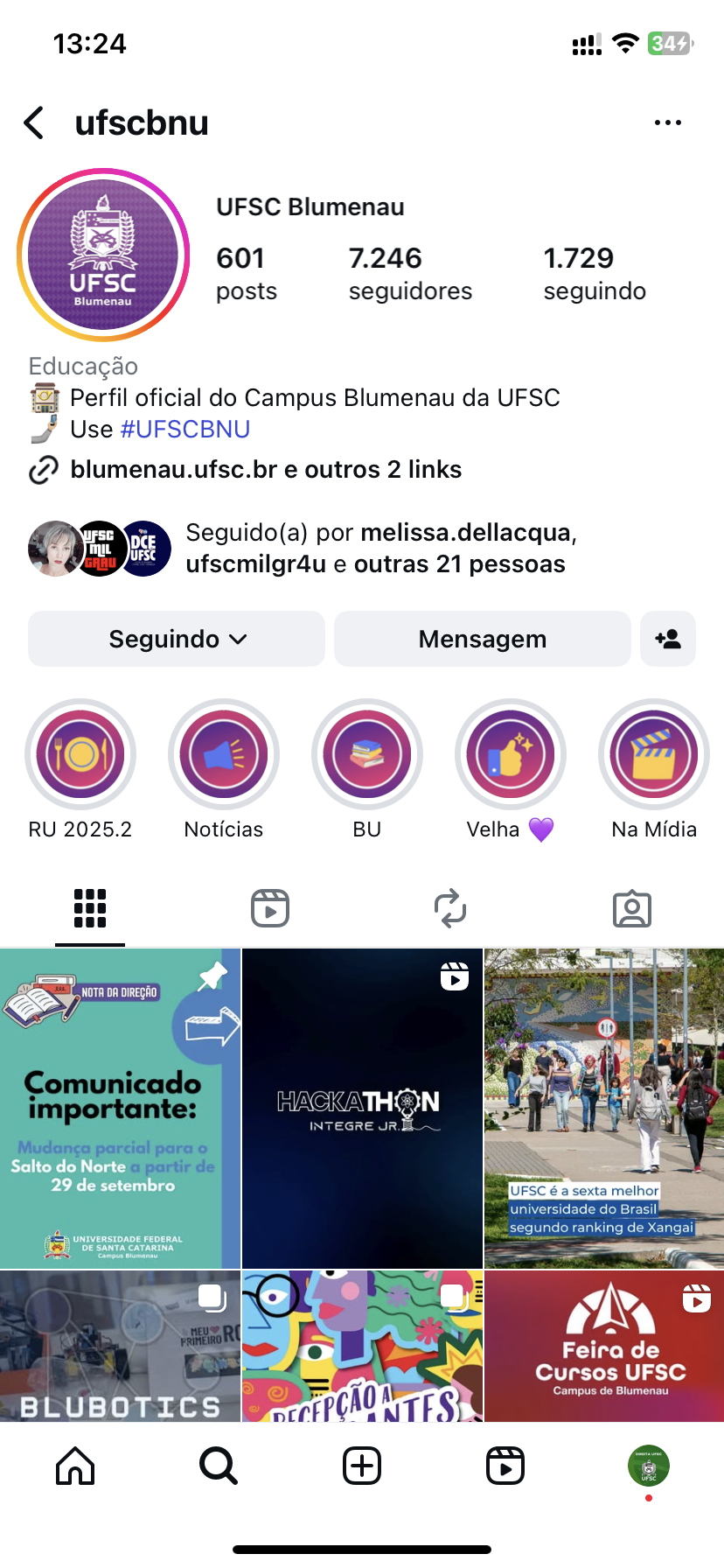Open the three-dot options menu
The image size is (724, 1568).
coord(667,123)
